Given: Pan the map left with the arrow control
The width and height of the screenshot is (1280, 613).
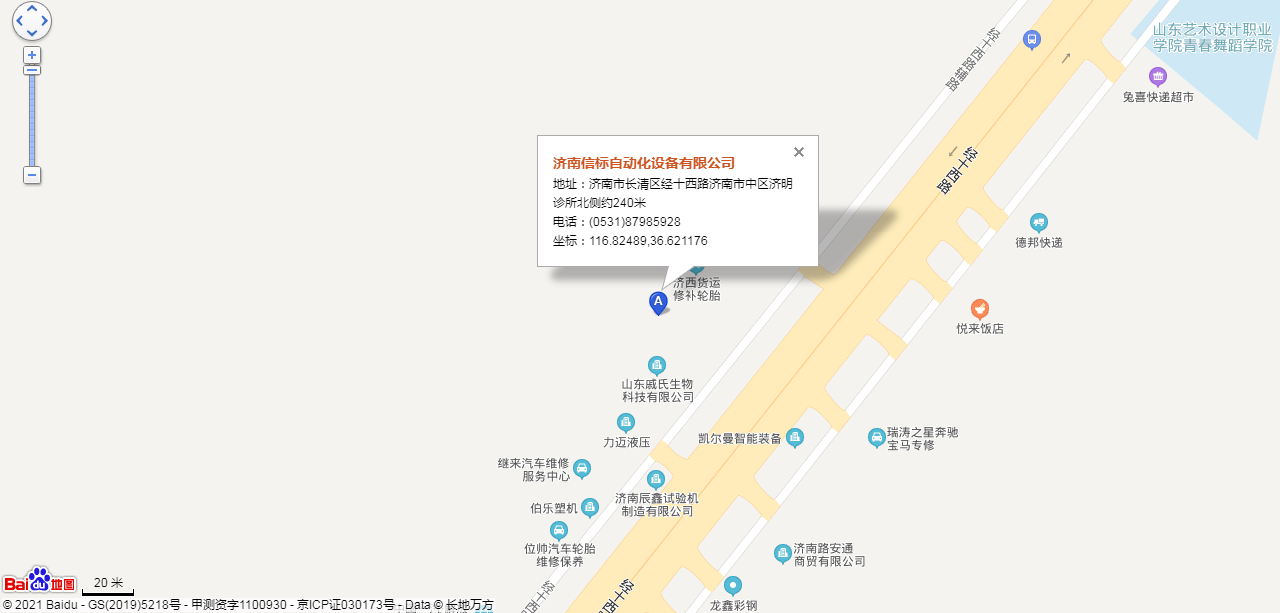Looking at the screenshot, I should pos(20,21).
